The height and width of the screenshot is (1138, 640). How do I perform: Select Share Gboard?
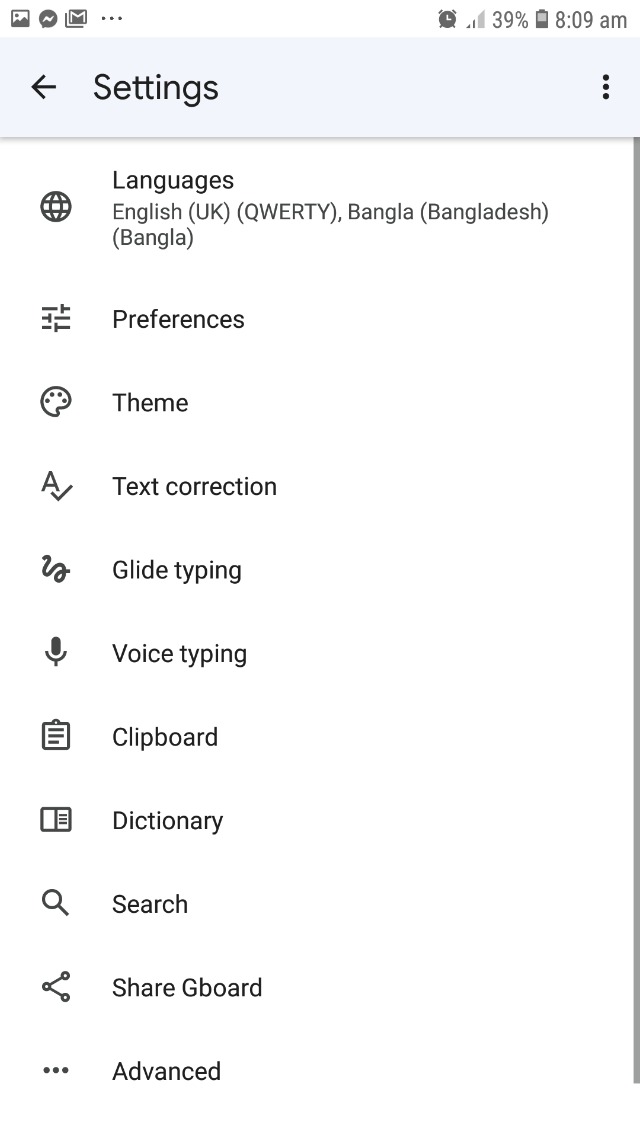pos(187,988)
